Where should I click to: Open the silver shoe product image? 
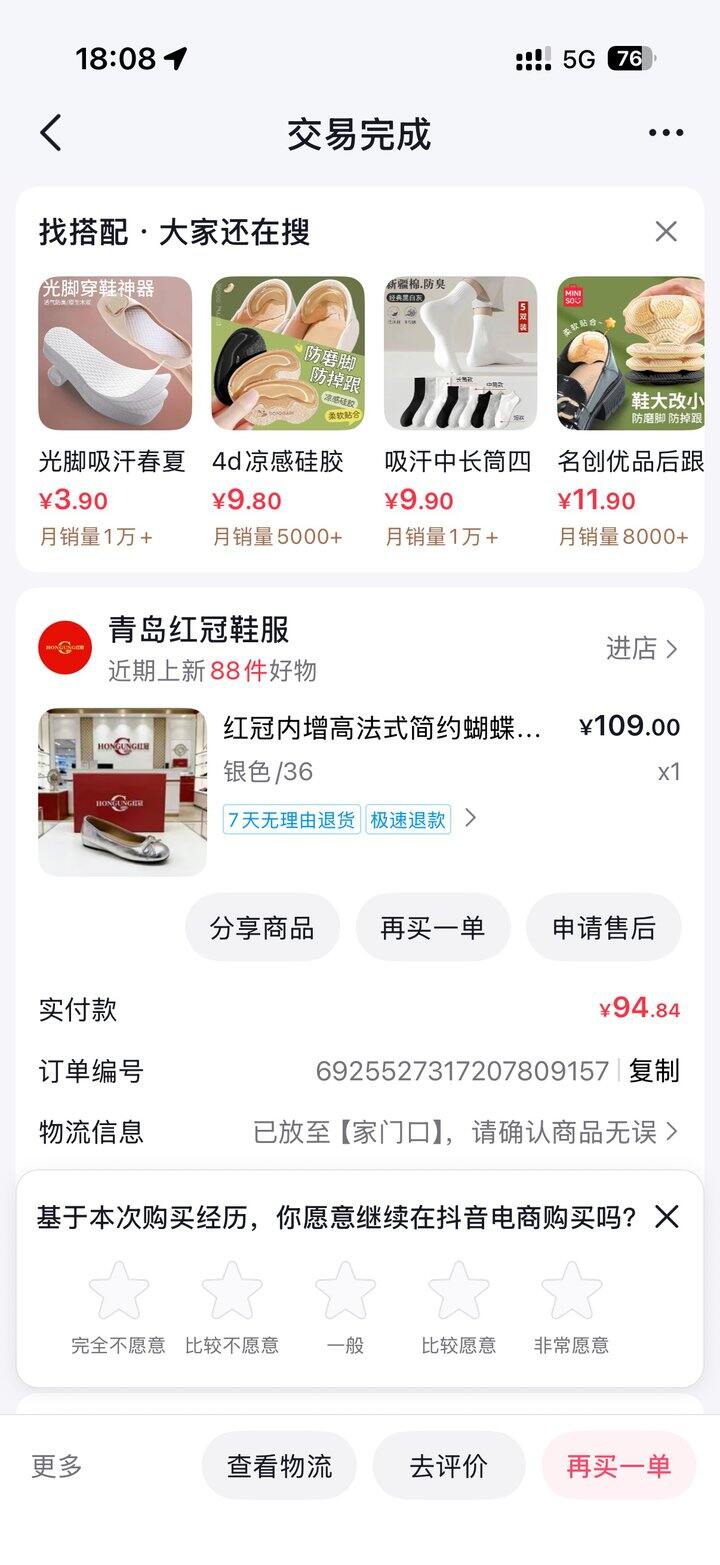pyautogui.click(x=123, y=792)
